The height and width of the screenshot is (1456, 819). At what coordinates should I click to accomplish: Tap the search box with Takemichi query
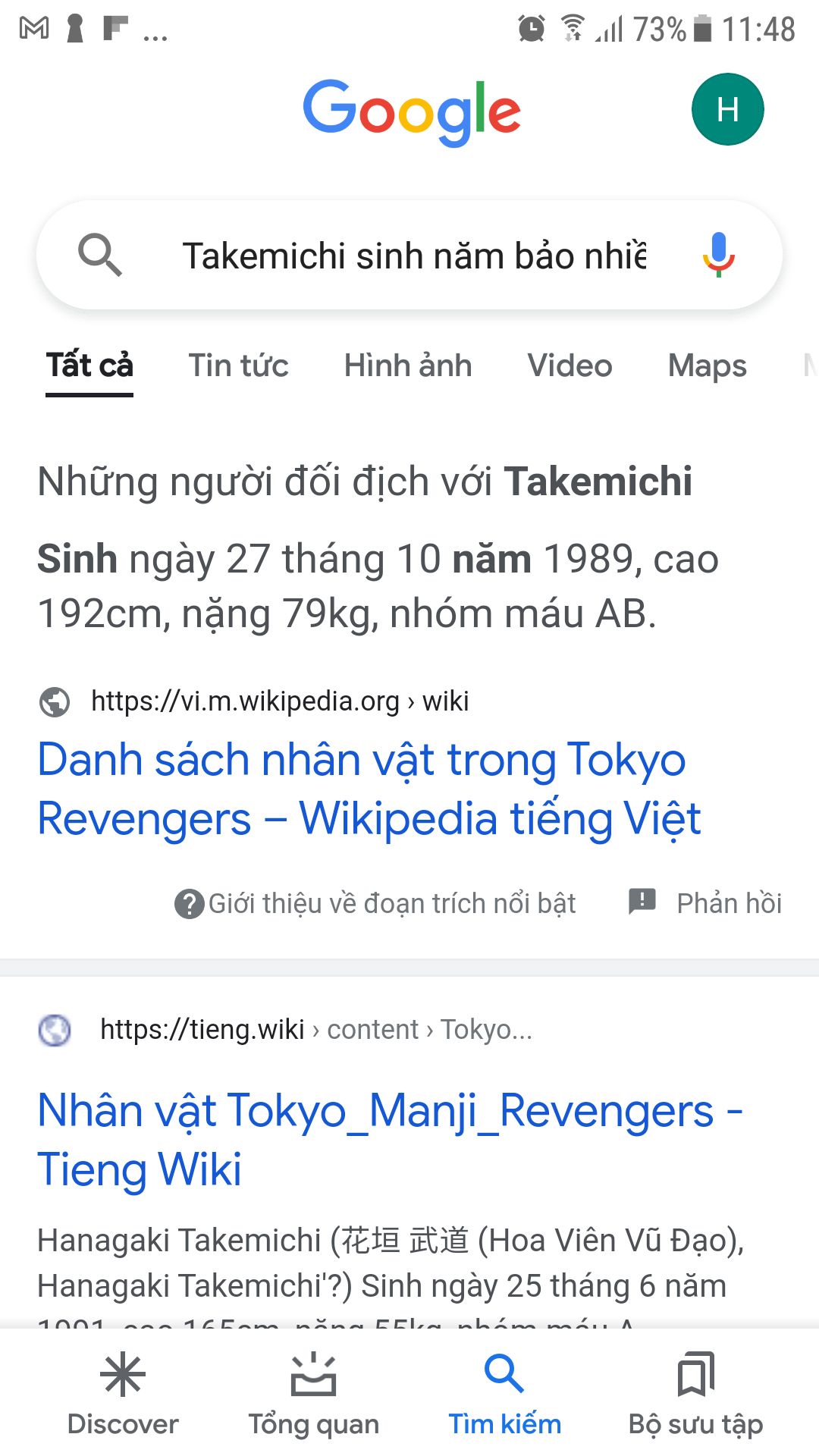[x=409, y=255]
